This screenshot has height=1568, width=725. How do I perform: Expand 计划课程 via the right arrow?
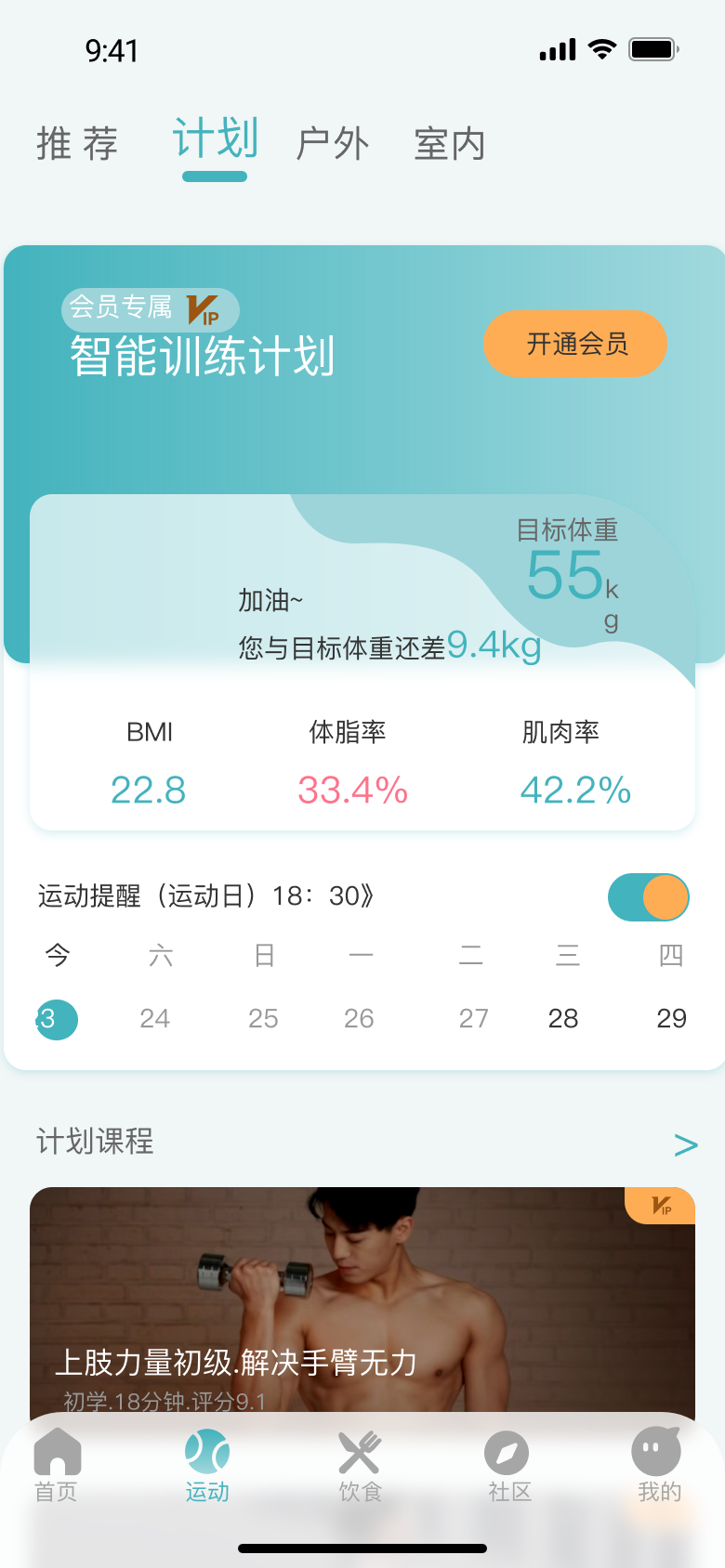click(685, 1144)
